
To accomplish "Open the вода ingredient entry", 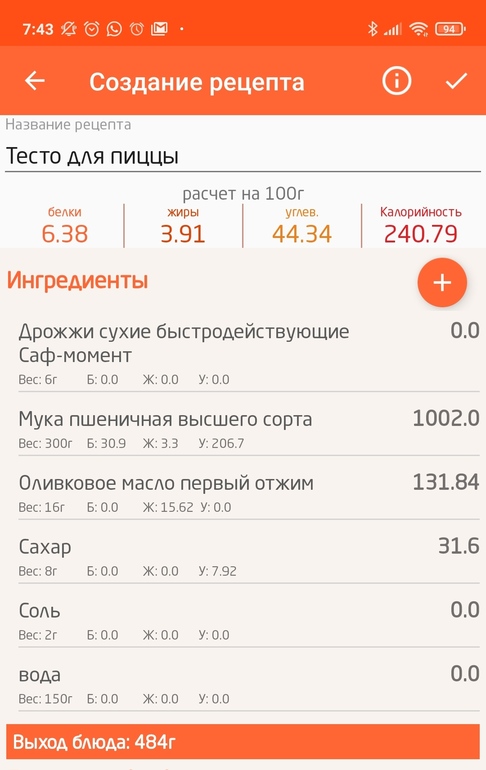I will click(248, 680).
